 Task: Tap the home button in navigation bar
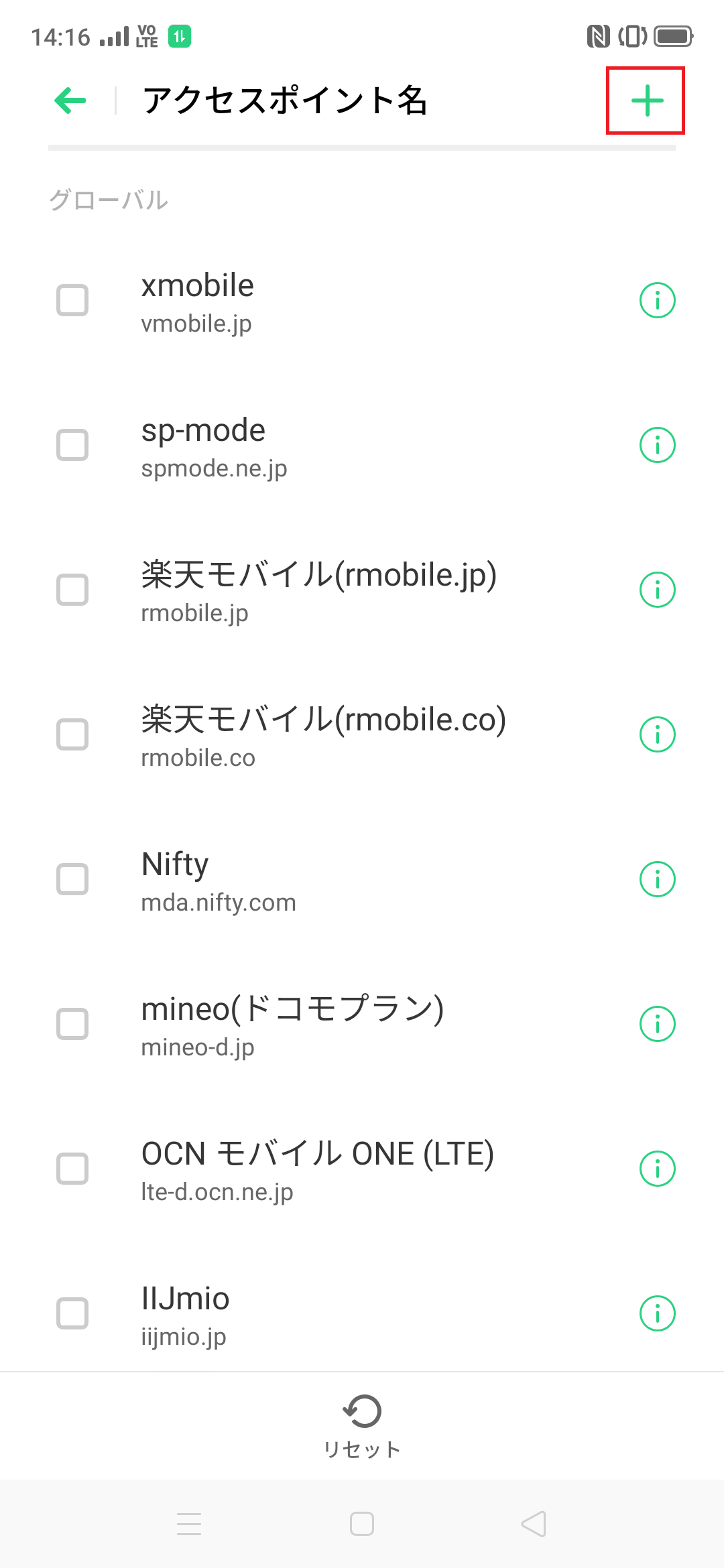point(361,1524)
